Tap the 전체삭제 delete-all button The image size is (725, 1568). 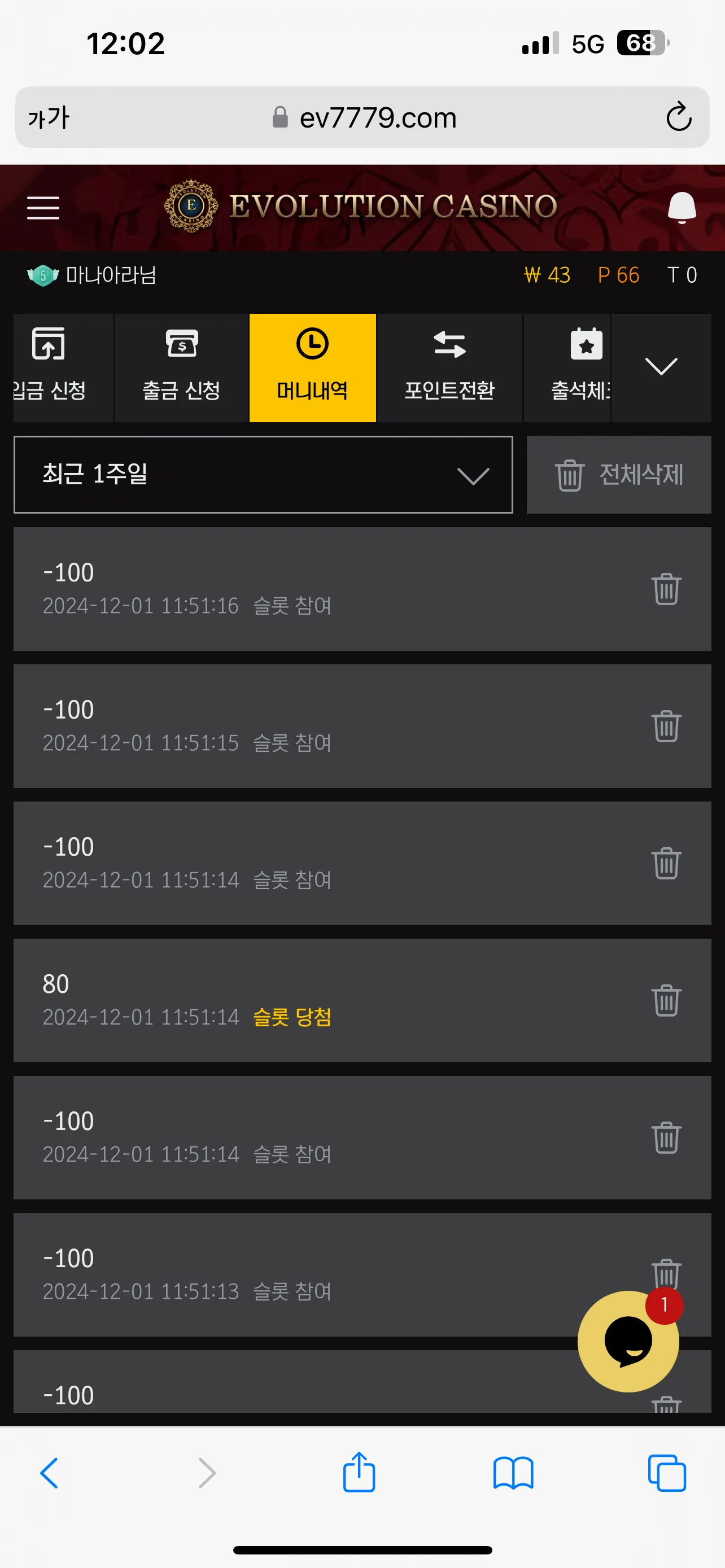click(618, 475)
